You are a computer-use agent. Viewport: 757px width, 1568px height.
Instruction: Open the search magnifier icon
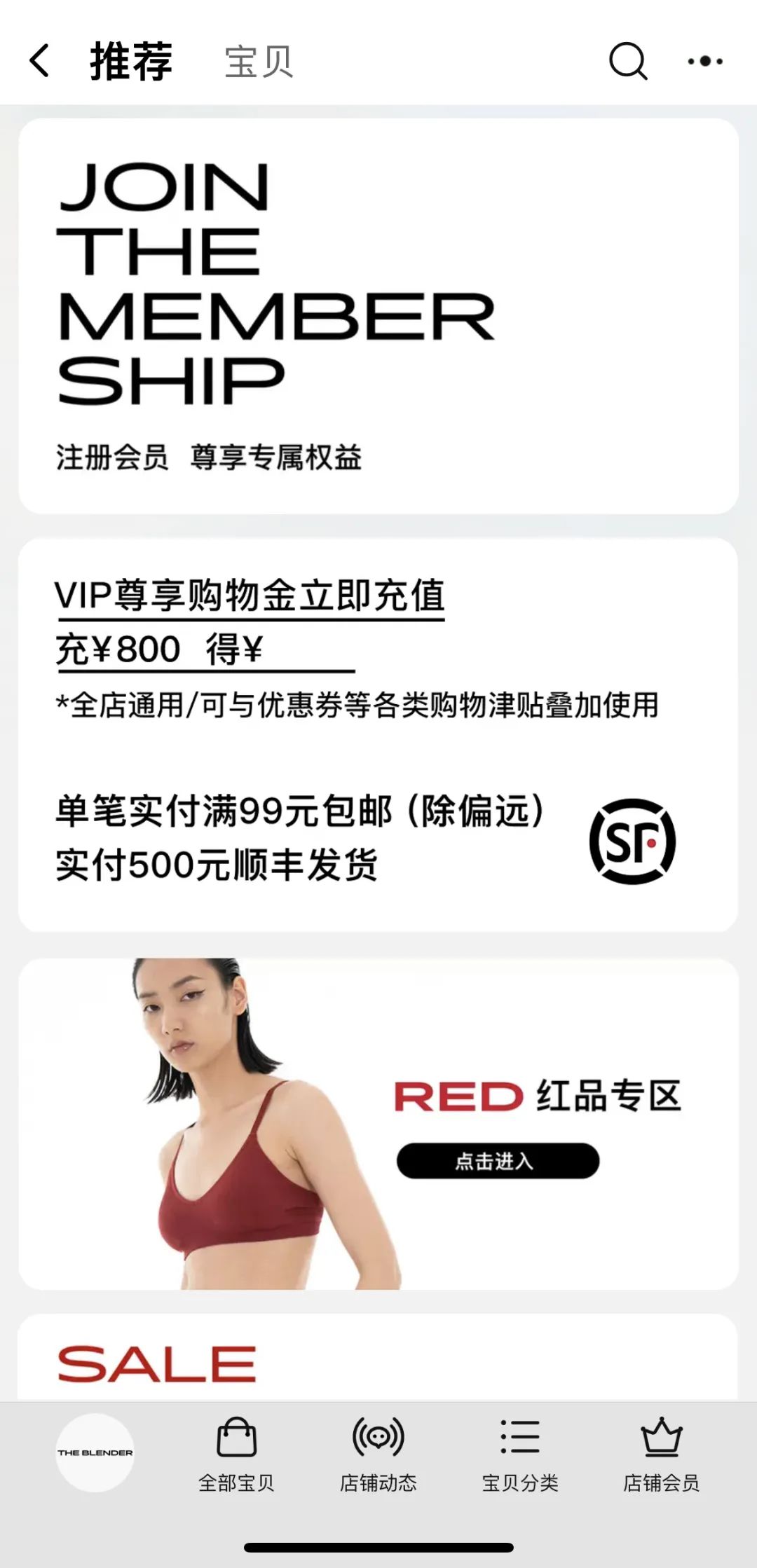pos(627,62)
